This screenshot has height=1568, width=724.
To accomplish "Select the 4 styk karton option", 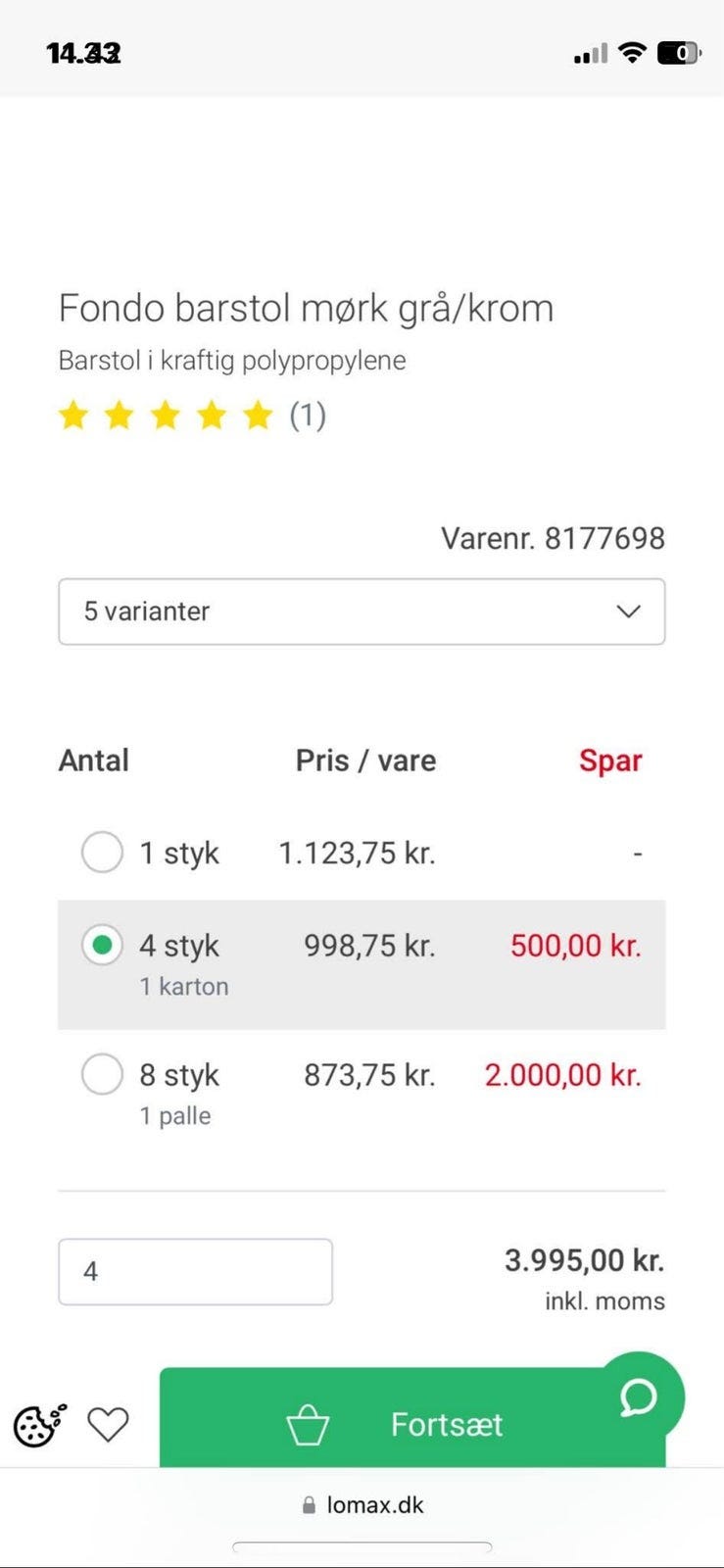I will coord(102,946).
